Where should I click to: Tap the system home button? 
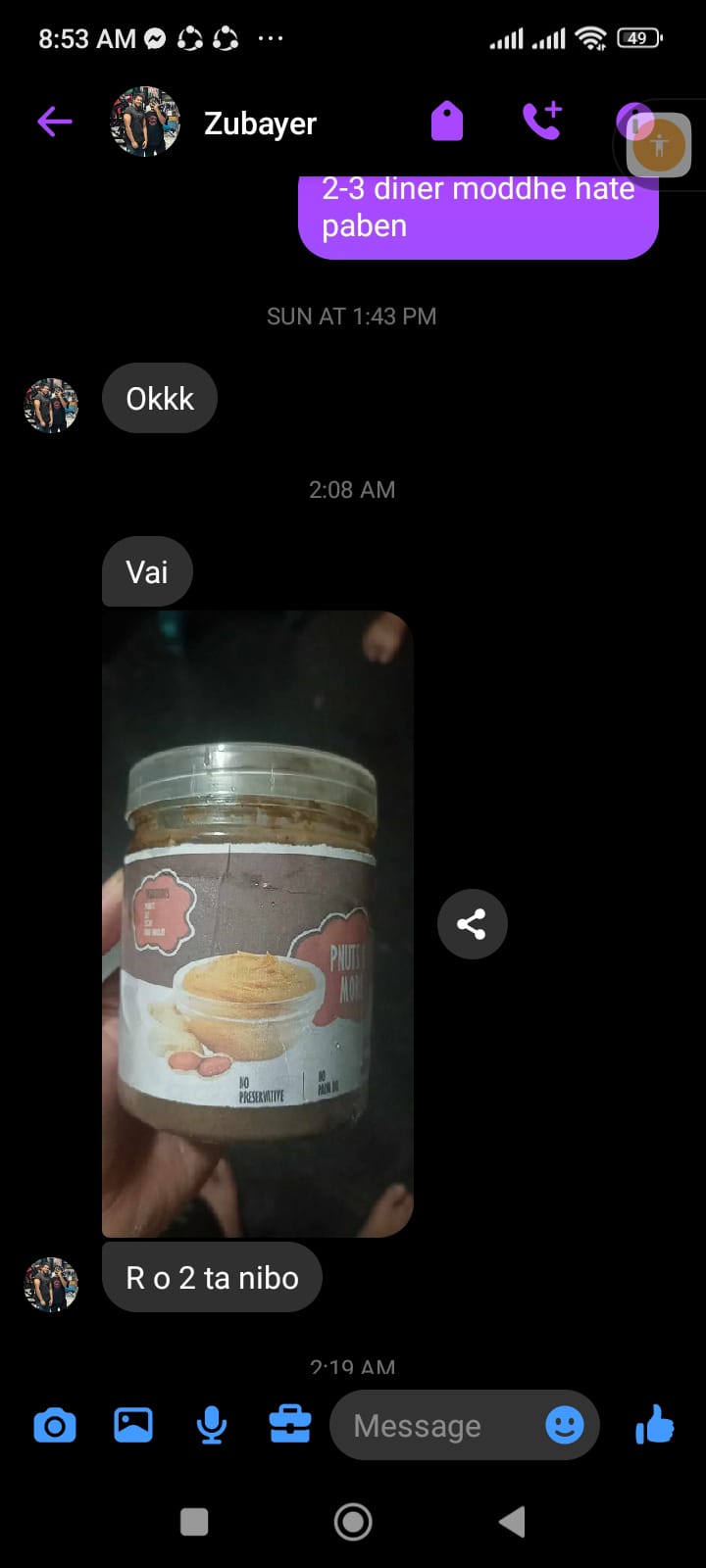(x=353, y=1522)
